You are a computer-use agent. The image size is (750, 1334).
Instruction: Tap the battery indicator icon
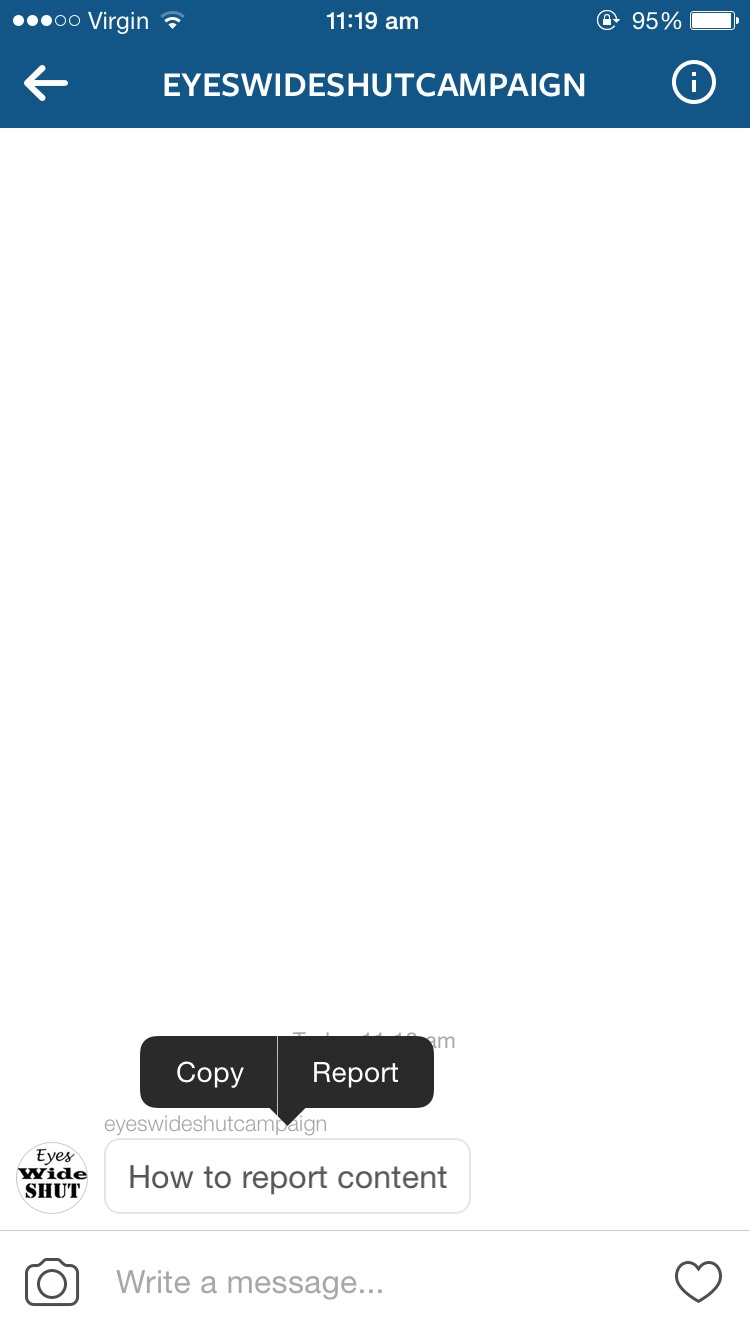[712, 19]
